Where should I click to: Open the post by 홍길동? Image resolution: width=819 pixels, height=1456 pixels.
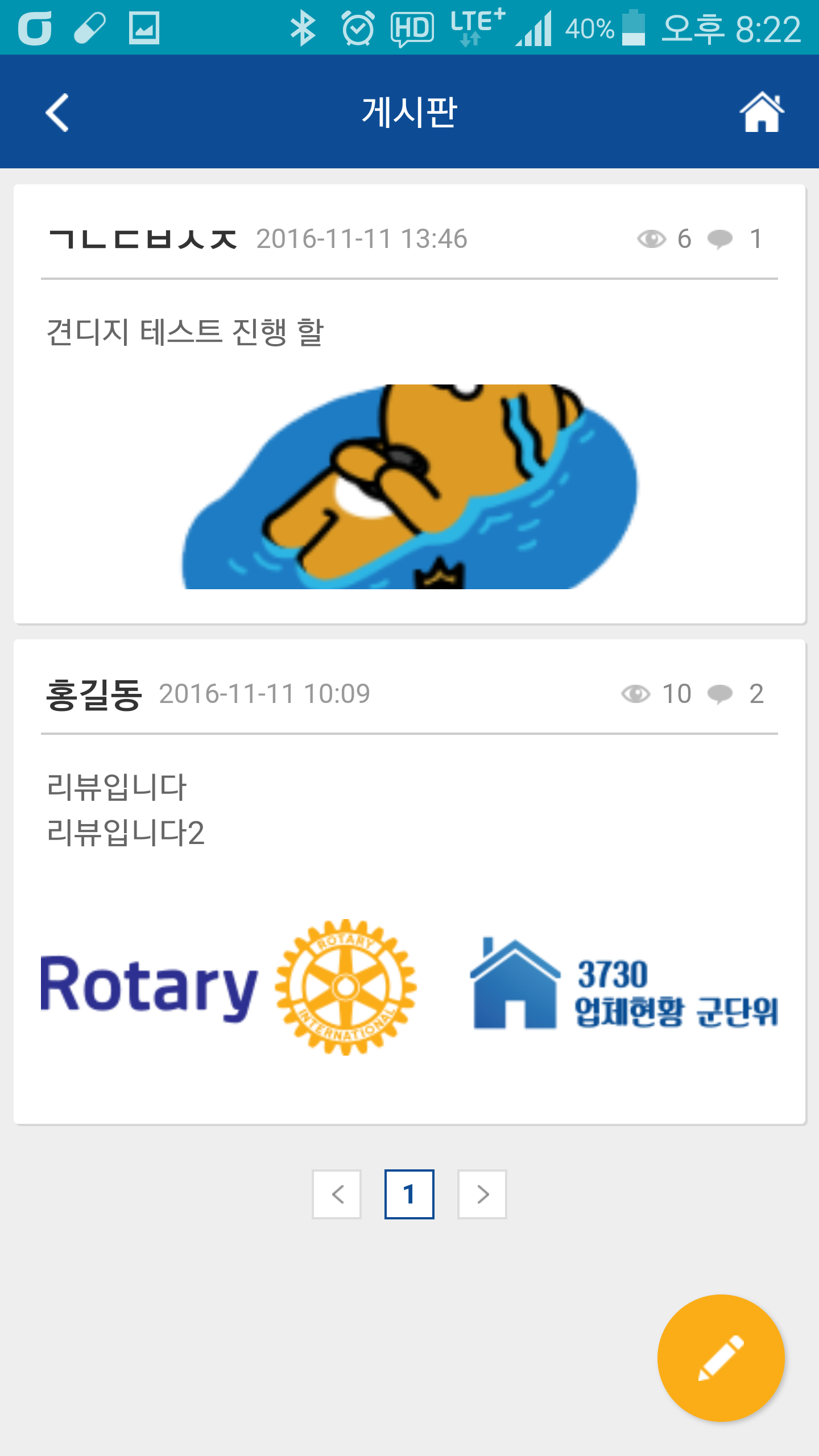click(x=409, y=882)
